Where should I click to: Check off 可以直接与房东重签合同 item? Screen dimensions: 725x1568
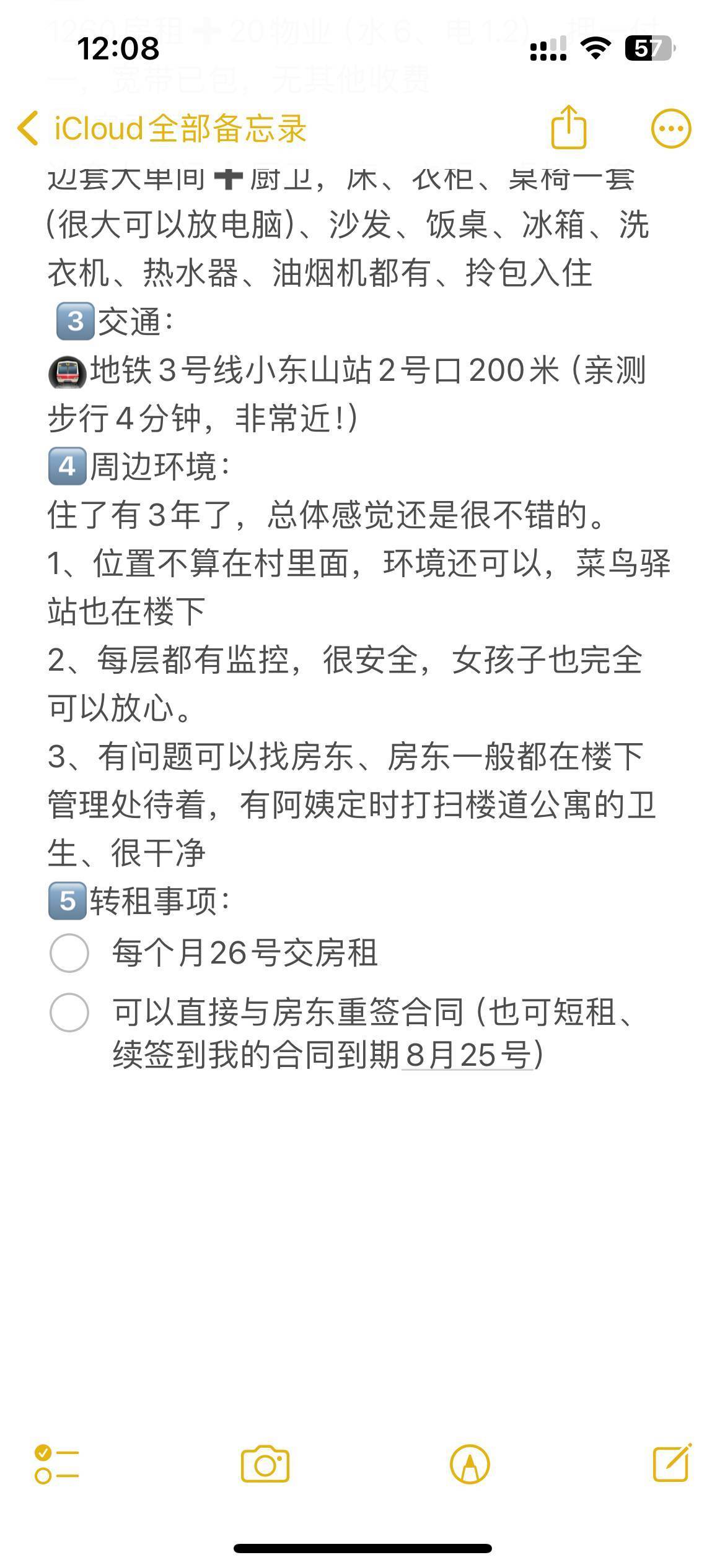pos(69,1013)
